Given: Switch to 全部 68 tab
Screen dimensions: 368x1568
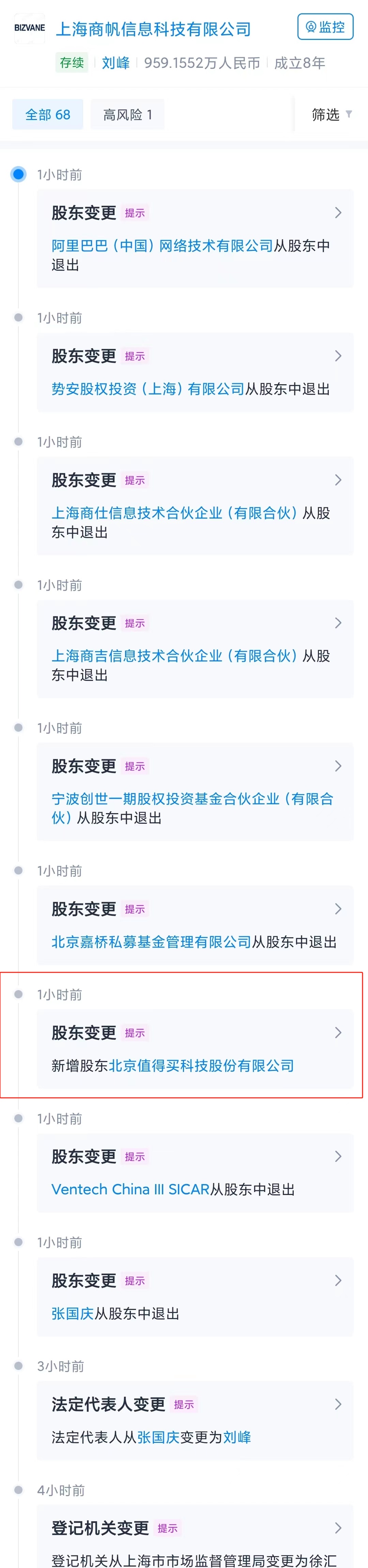Looking at the screenshot, I should (47, 115).
